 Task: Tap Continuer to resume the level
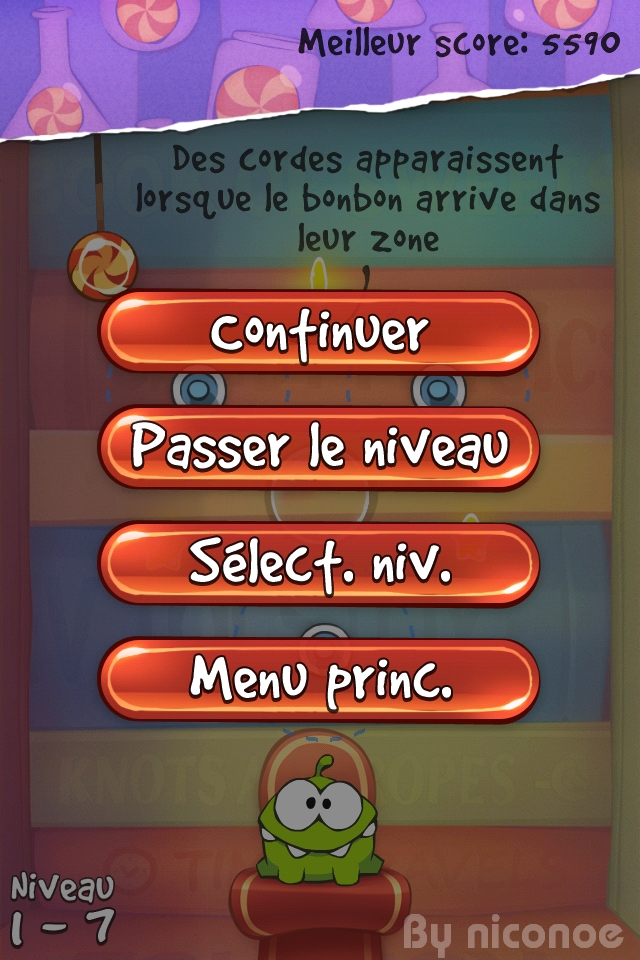pyautogui.click(x=319, y=332)
